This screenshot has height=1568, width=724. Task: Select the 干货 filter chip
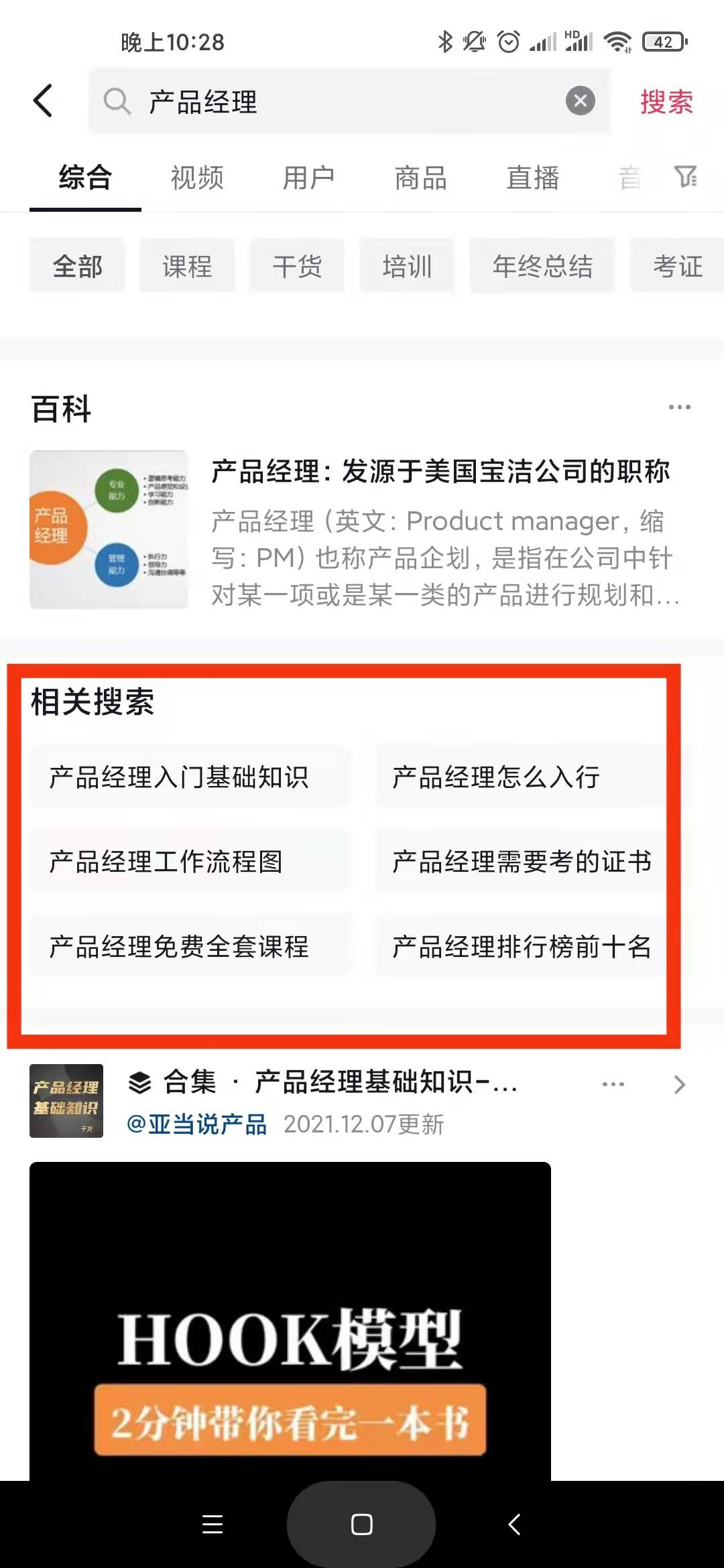(x=297, y=266)
